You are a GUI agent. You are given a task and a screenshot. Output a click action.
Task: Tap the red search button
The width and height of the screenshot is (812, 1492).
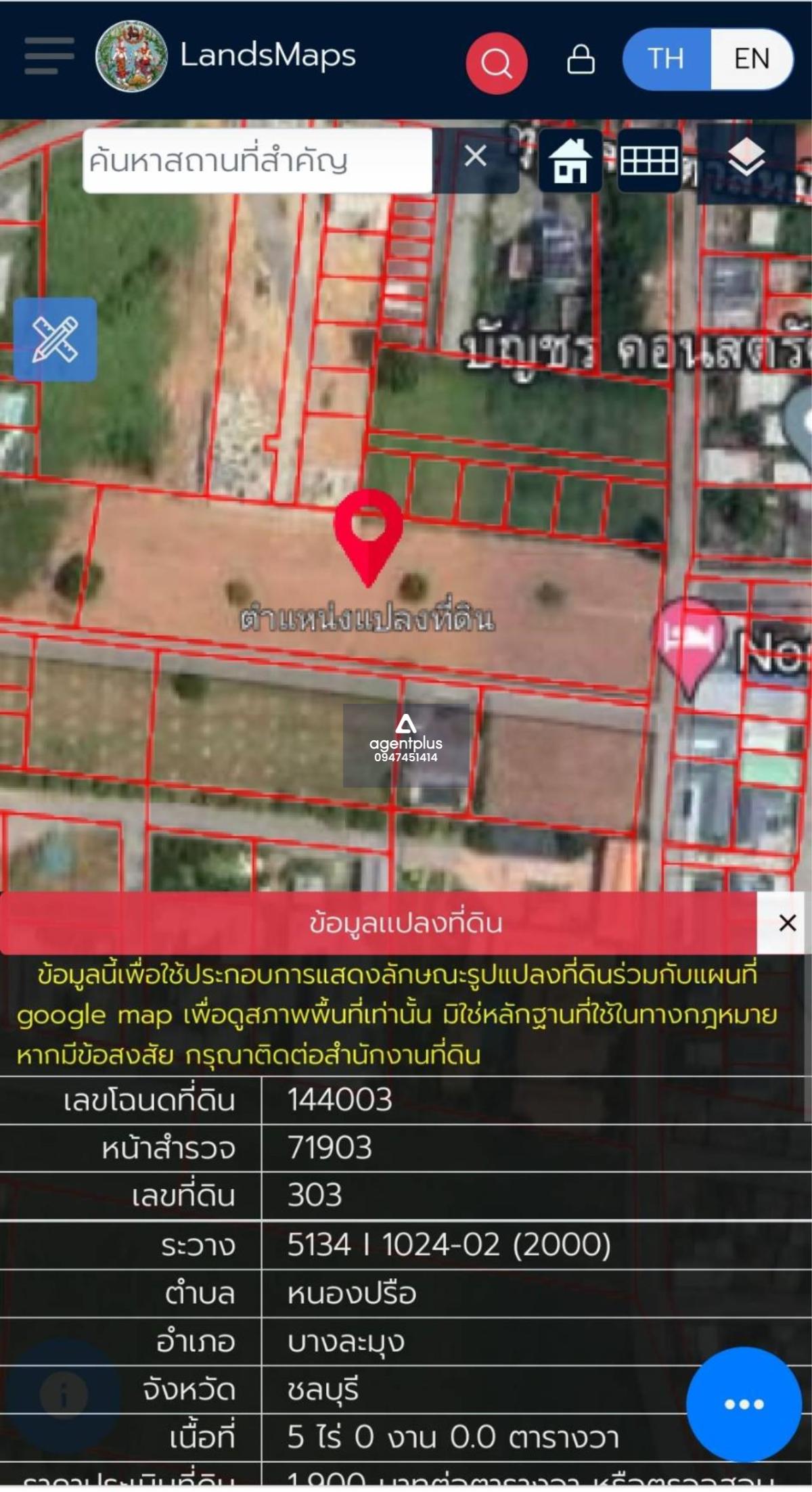[x=496, y=63]
